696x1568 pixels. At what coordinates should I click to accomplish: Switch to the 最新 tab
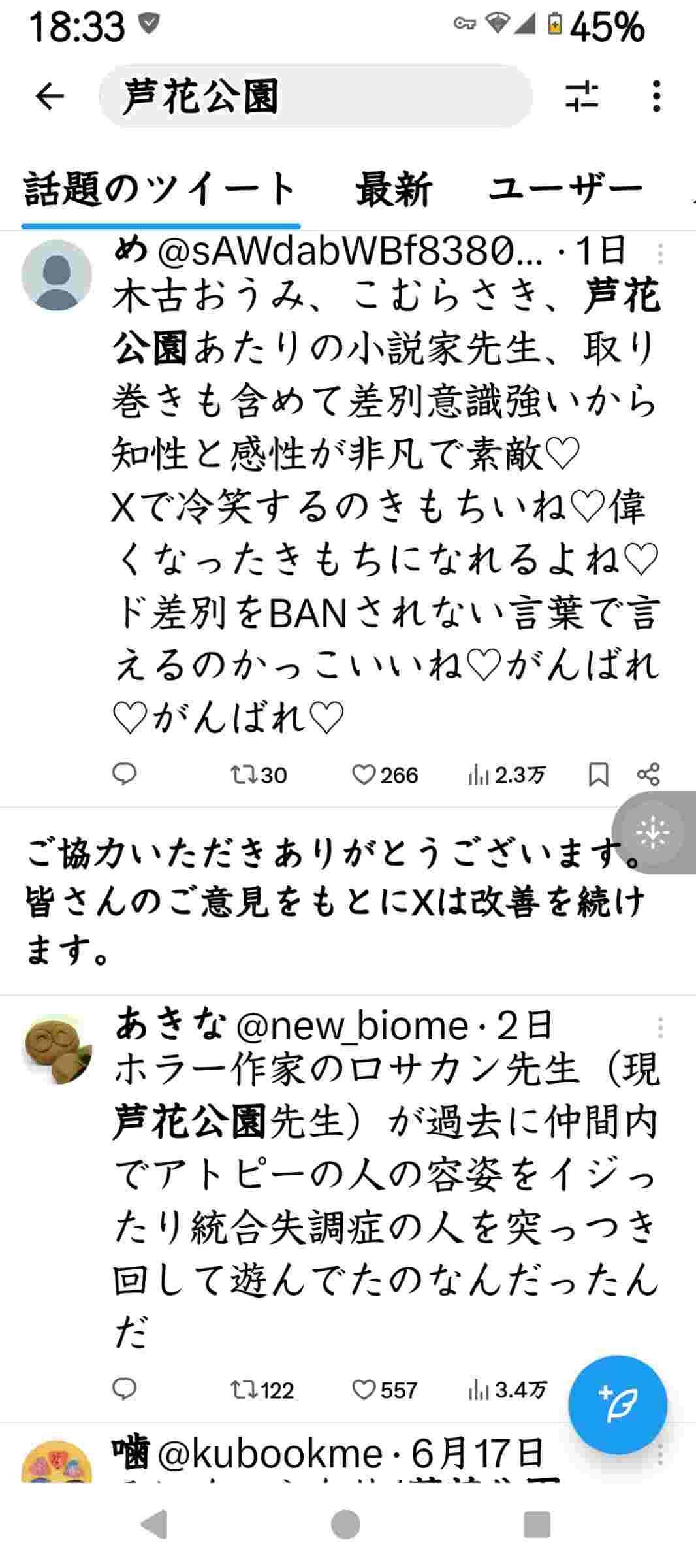point(393,190)
